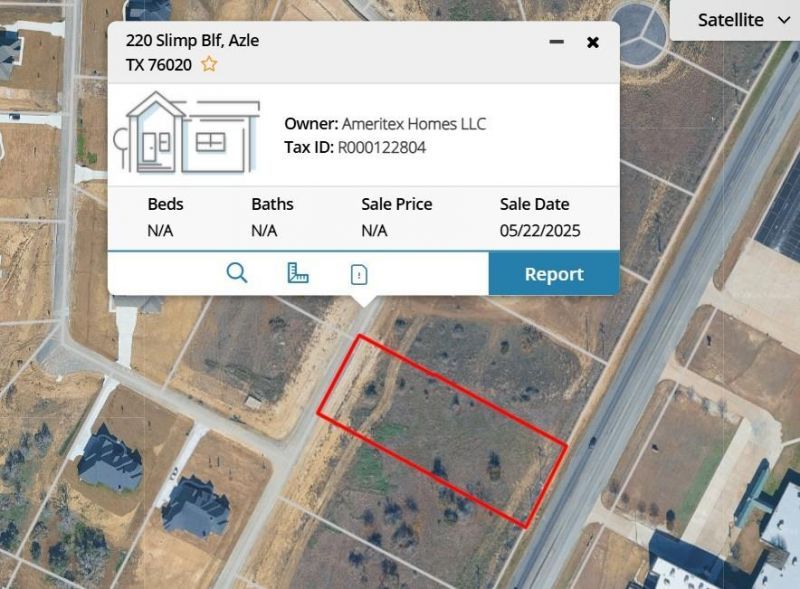Image resolution: width=800 pixels, height=589 pixels.
Task: Open the magnifier search icon
Action: (237, 273)
